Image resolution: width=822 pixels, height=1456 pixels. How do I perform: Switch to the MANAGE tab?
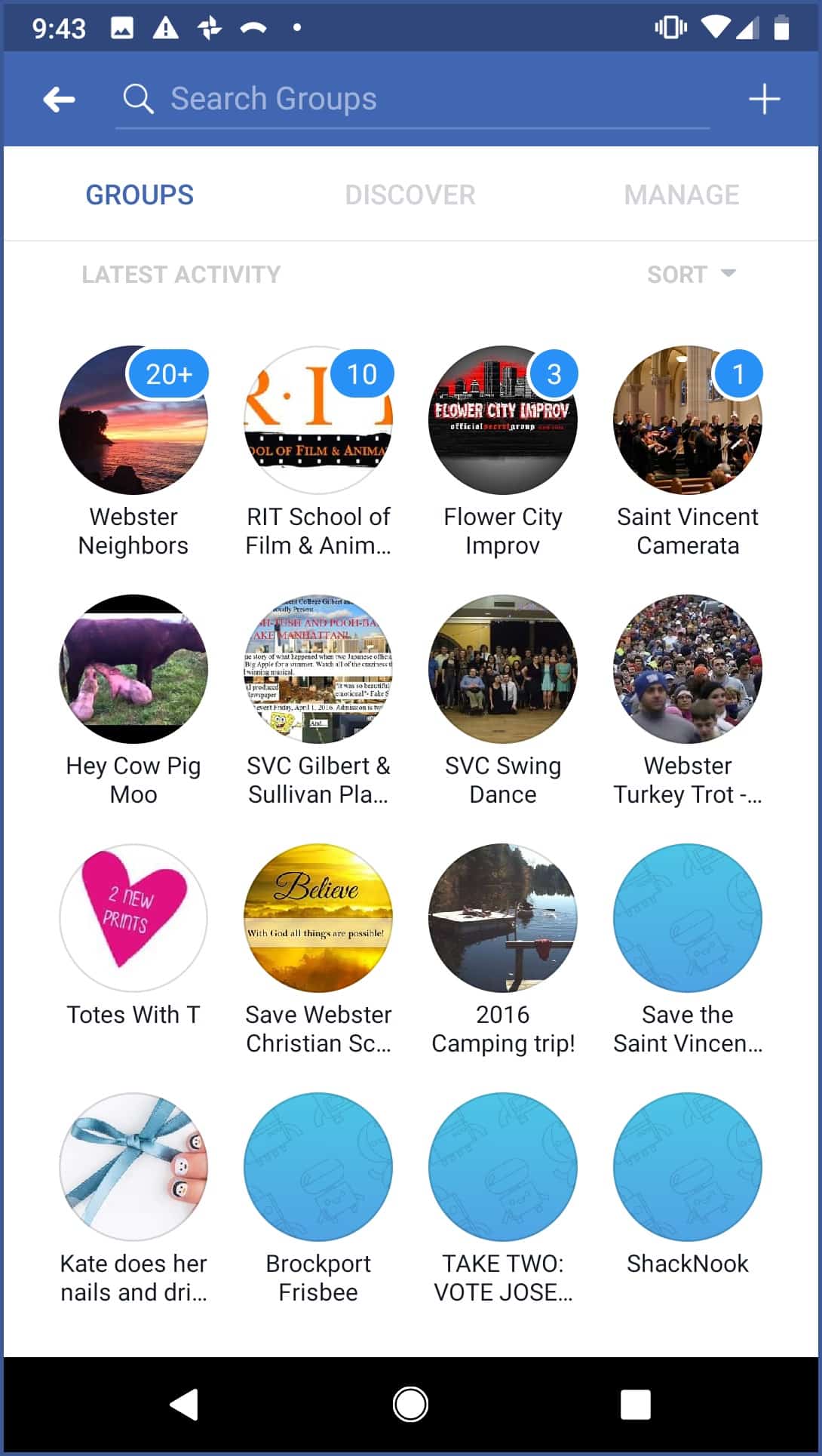point(680,194)
